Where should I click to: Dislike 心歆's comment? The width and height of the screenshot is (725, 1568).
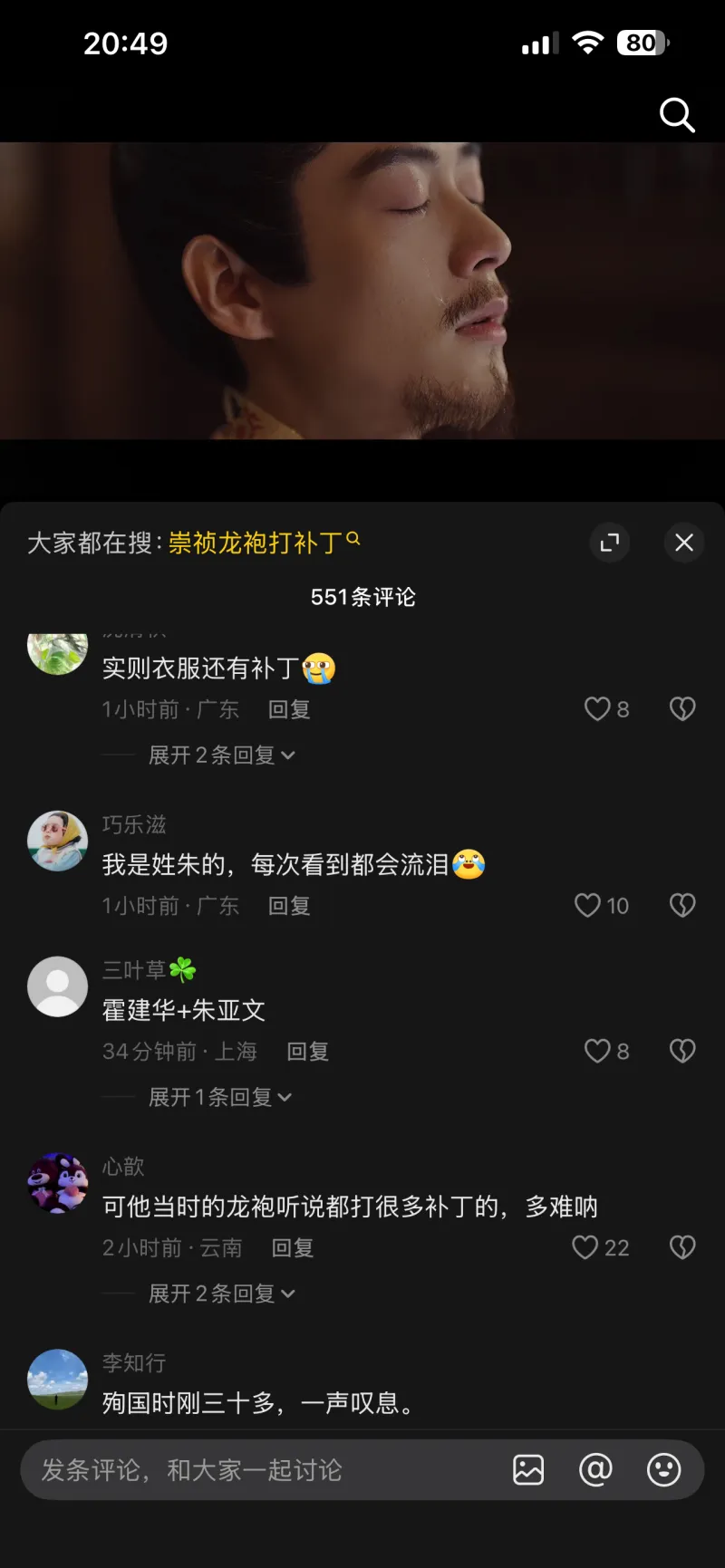[x=682, y=1247]
